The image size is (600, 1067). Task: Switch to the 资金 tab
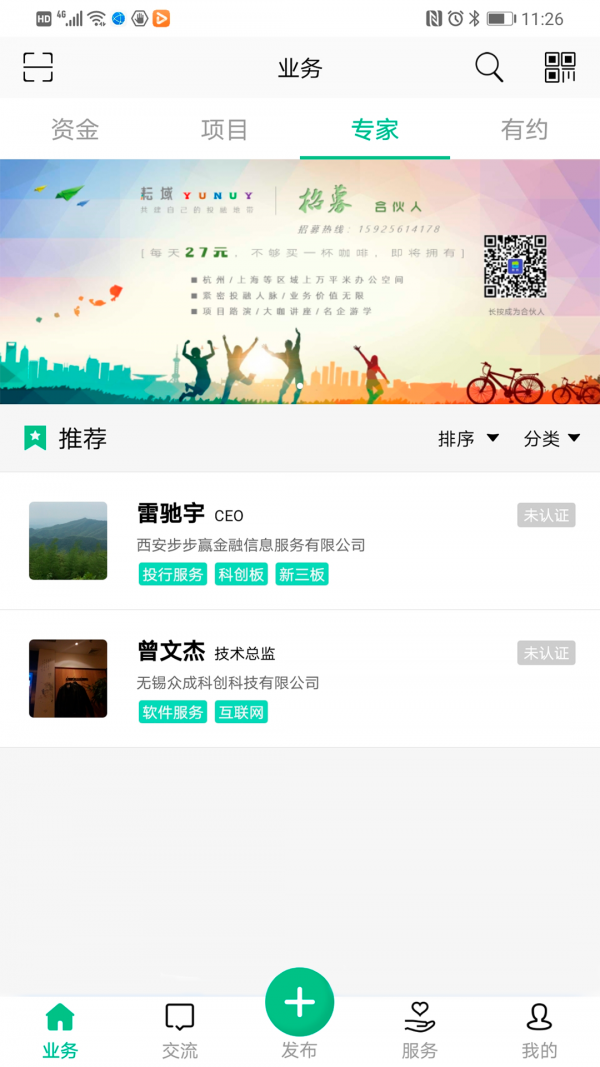click(75, 129)
